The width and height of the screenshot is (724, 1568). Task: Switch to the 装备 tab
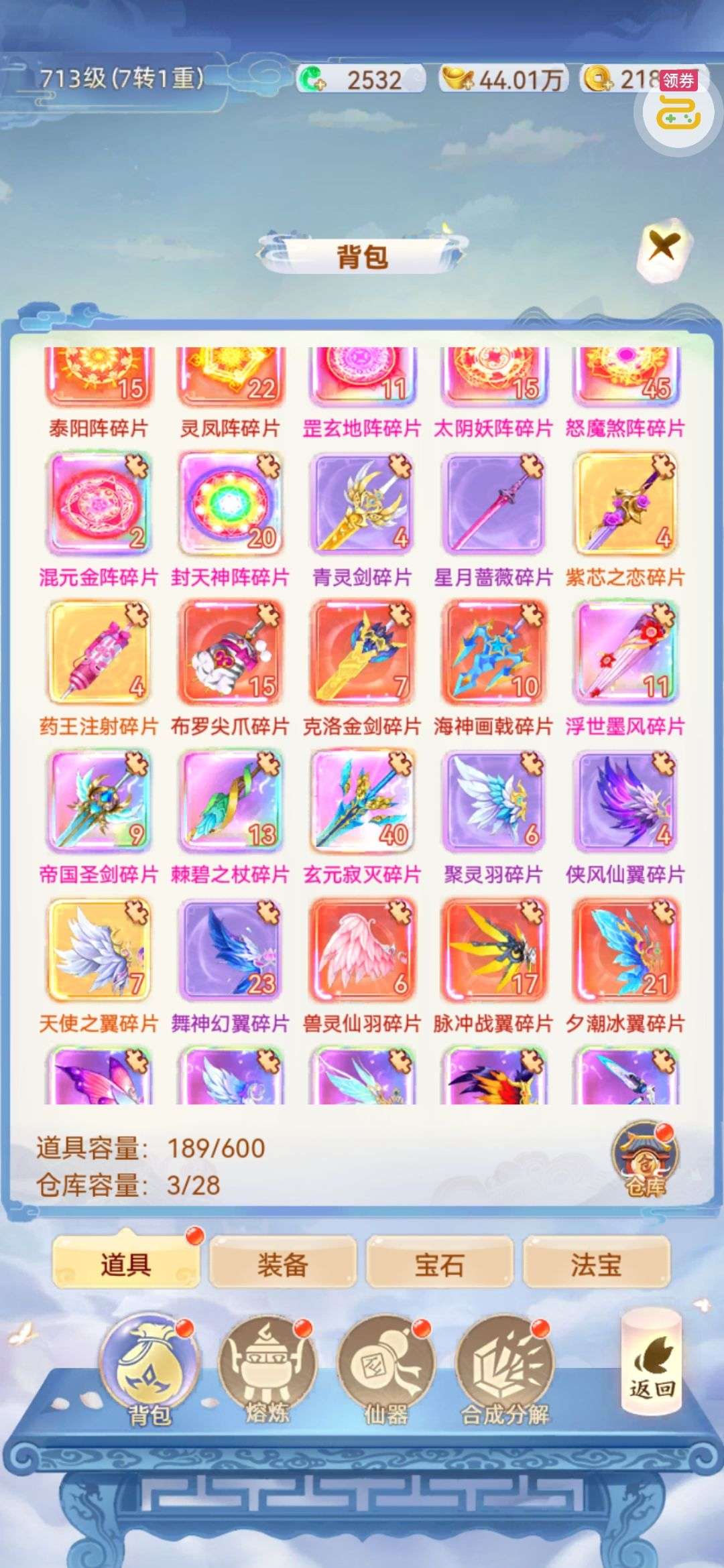pos(282,1264)
